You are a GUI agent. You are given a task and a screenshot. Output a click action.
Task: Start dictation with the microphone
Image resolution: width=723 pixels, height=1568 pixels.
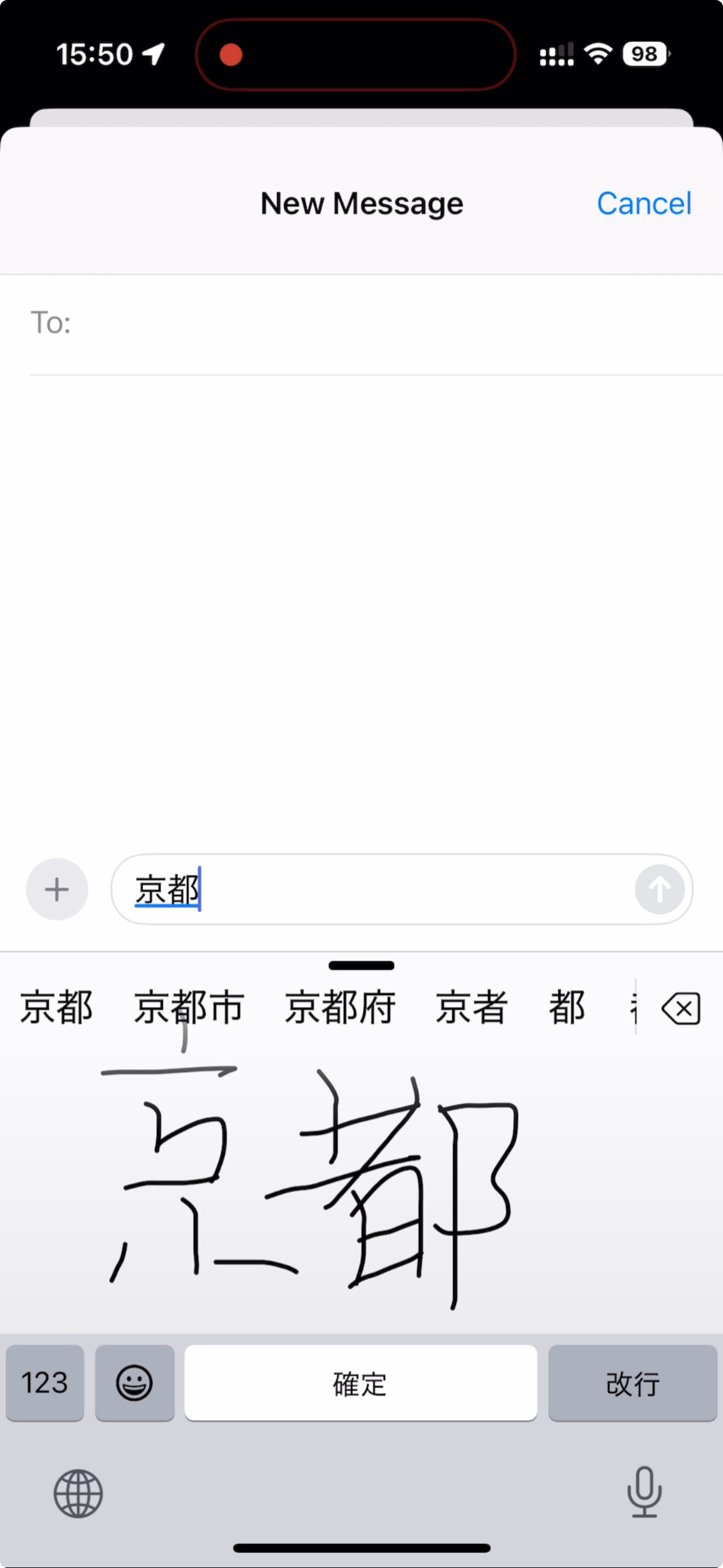click(x=645, y=1492)
